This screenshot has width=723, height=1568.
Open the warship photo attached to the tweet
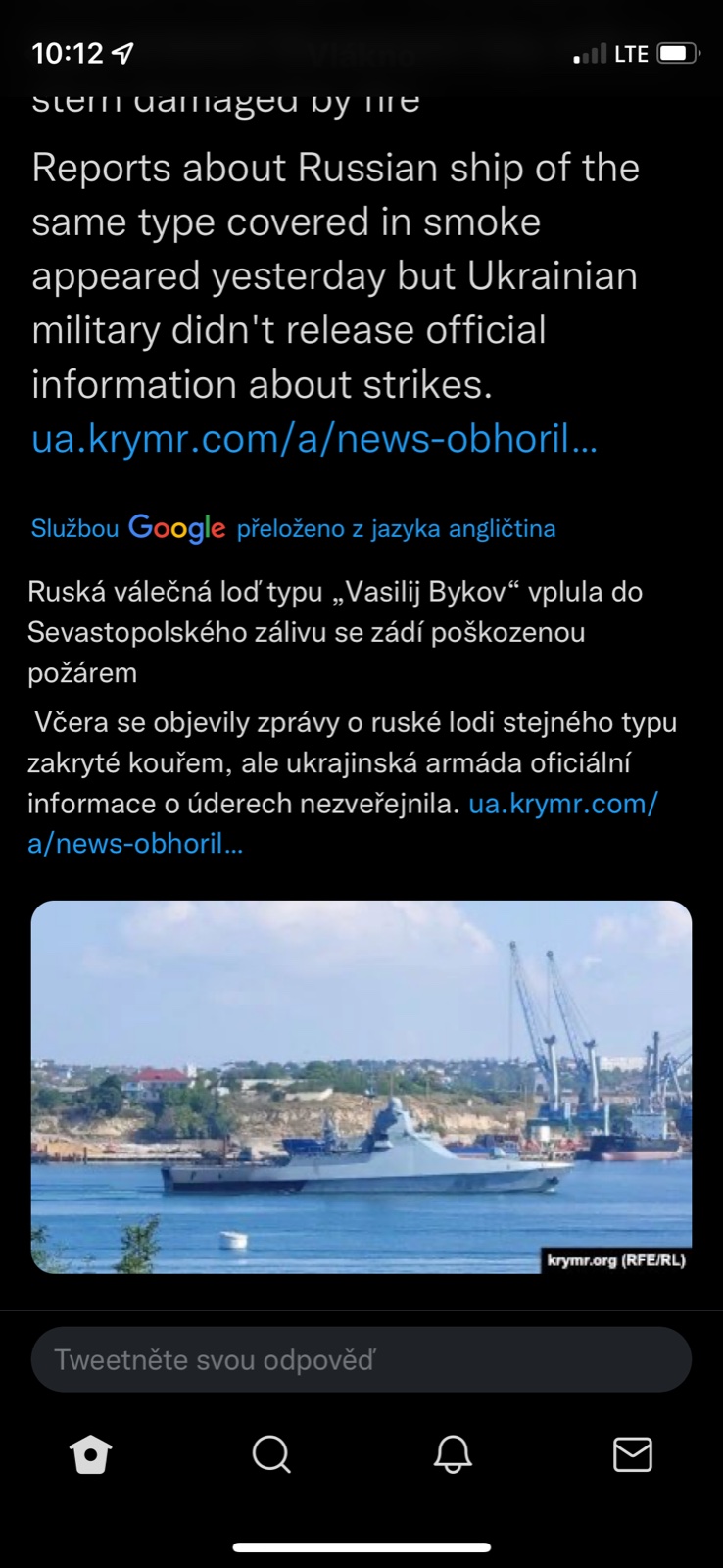click(x=361, y=1086)
